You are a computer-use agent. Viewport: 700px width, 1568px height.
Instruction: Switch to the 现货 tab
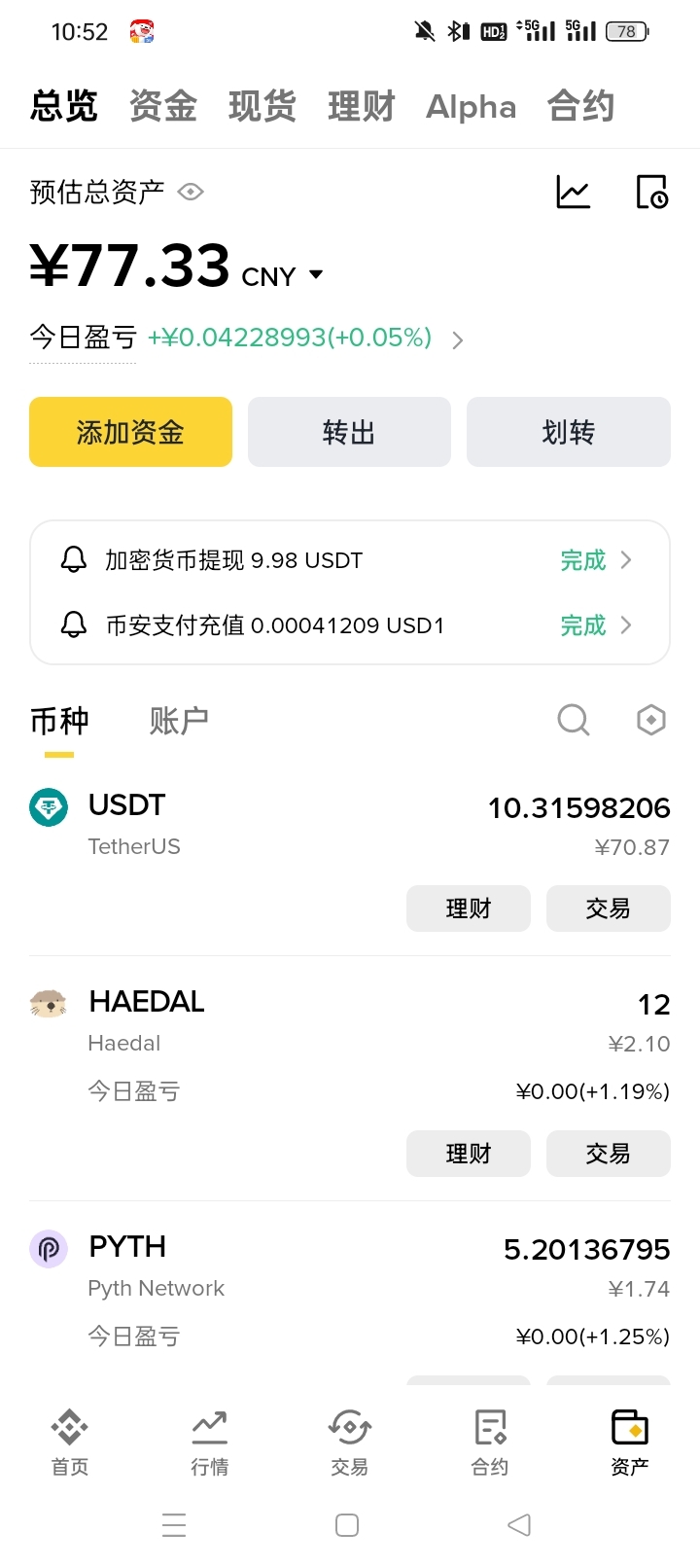click(262, 106)
